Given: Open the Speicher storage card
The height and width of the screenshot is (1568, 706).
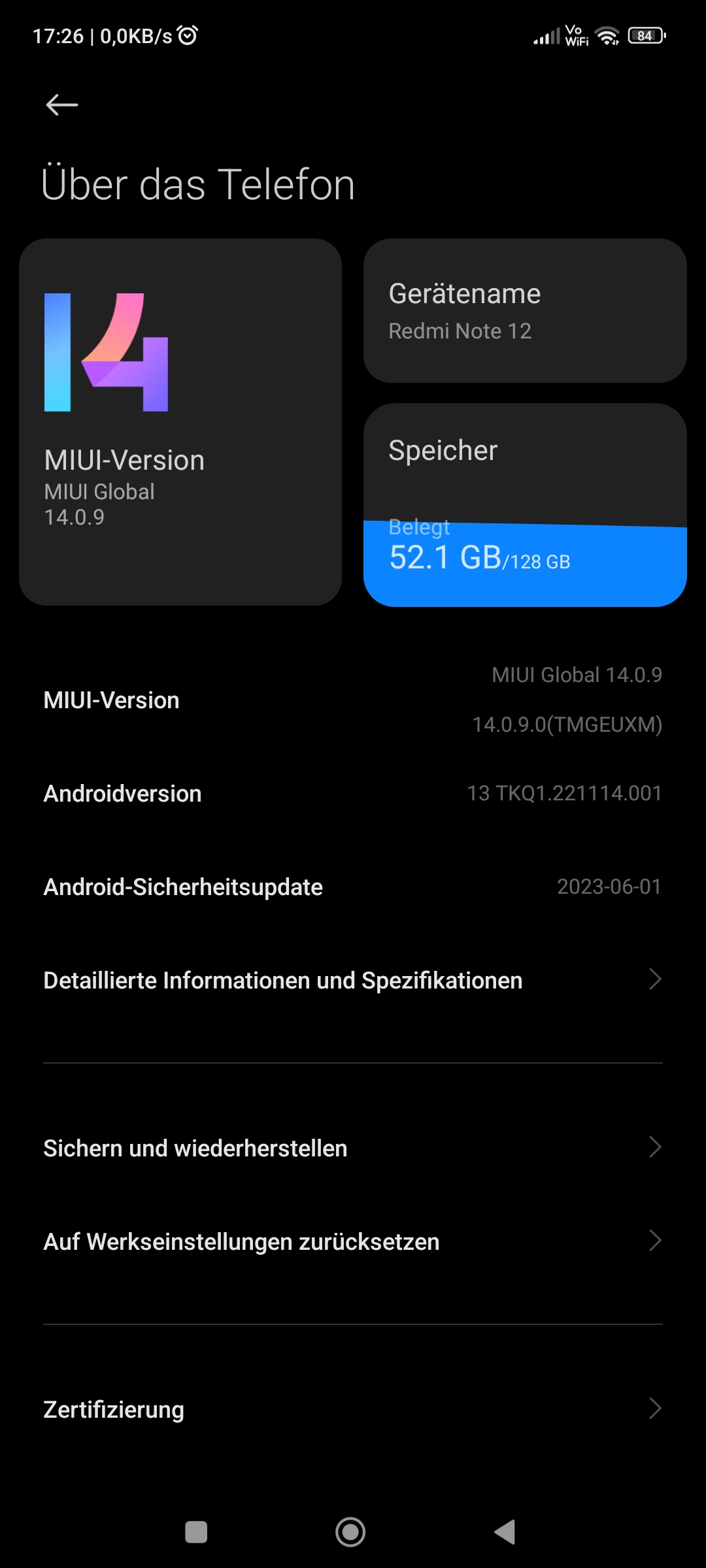Looking at the screenshot, I should (525, 504).
